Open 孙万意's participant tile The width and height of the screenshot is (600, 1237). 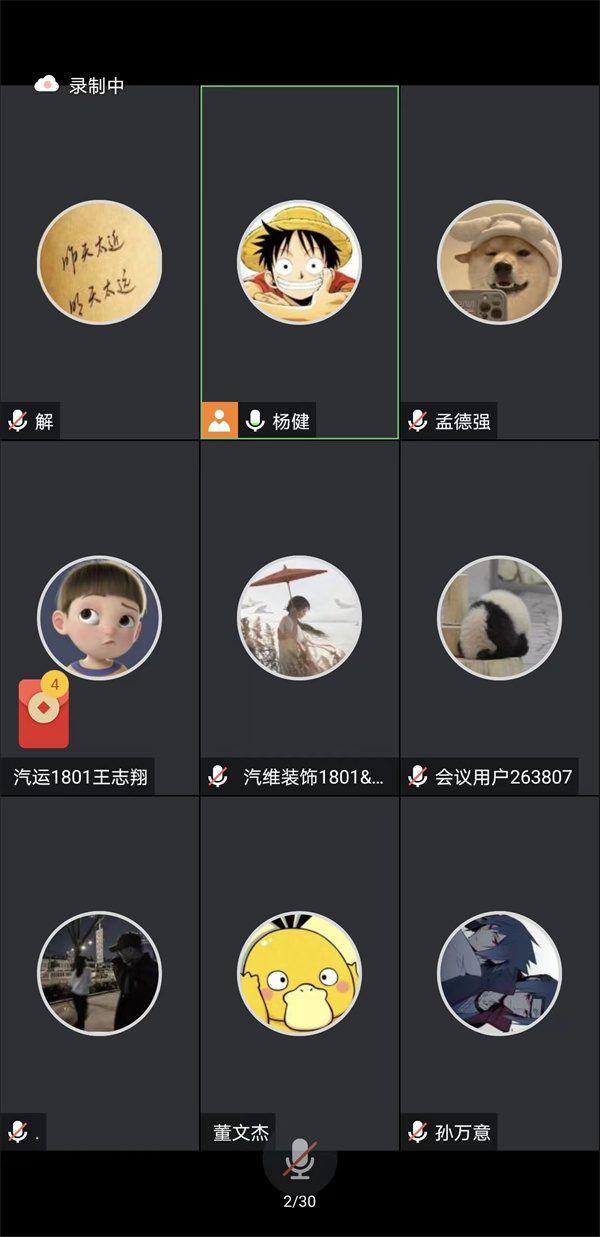click(499, 973)
